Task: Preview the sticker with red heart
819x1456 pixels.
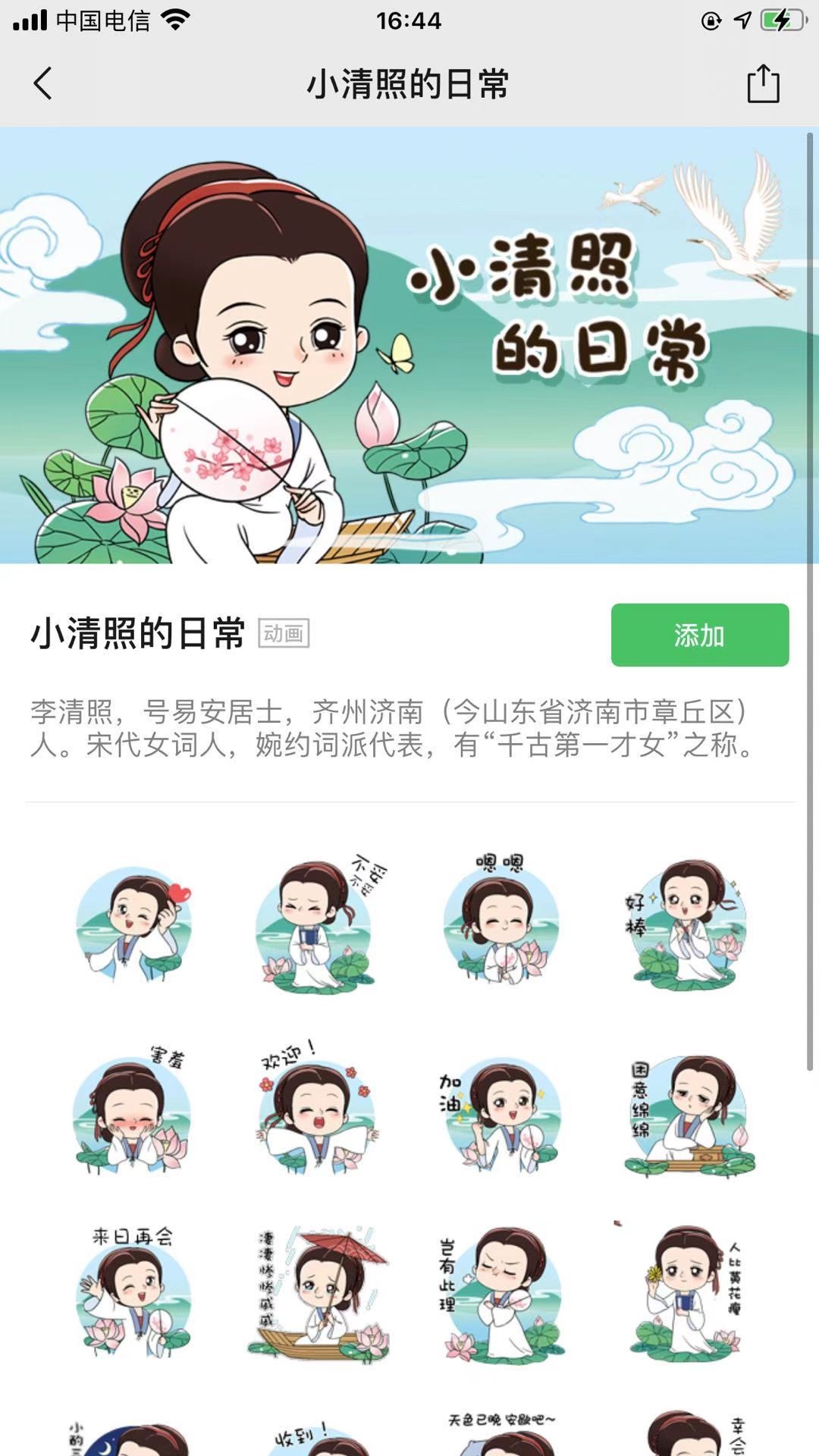Action: coord(133,925)
